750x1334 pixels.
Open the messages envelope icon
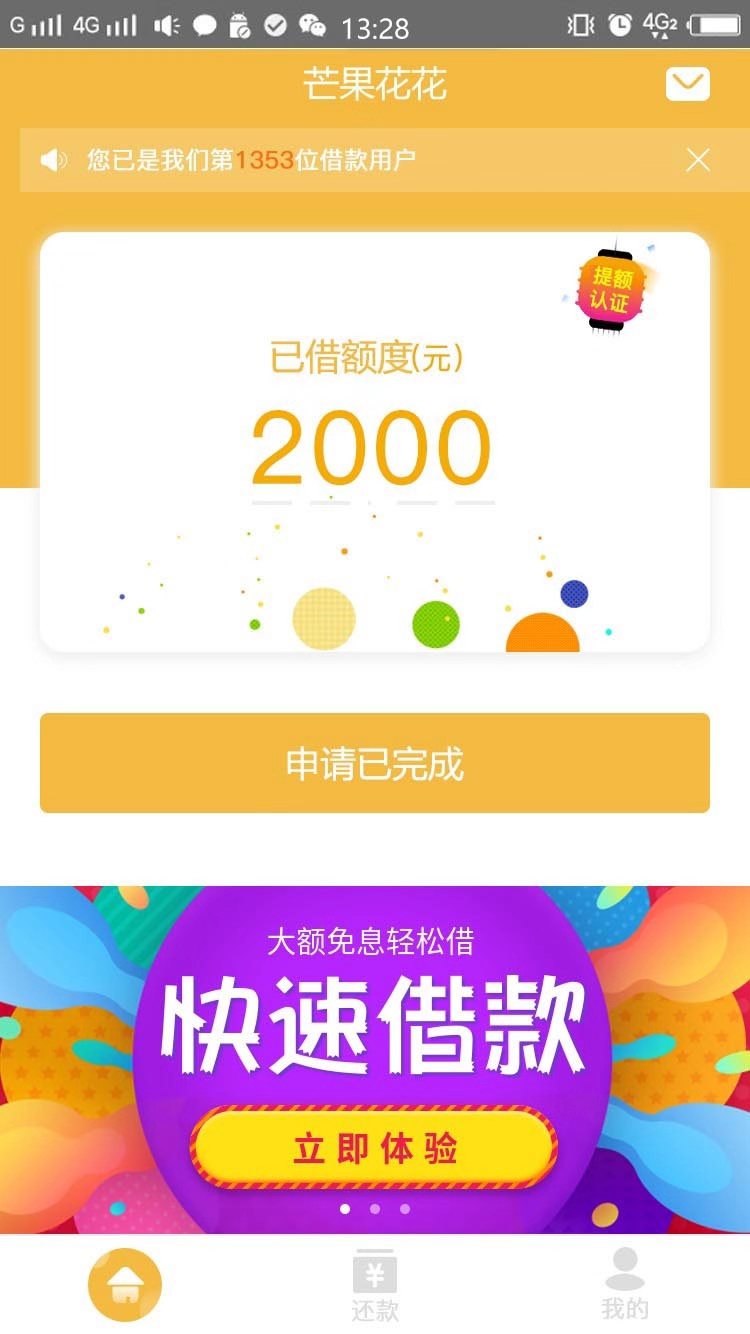tap(687, 84)
